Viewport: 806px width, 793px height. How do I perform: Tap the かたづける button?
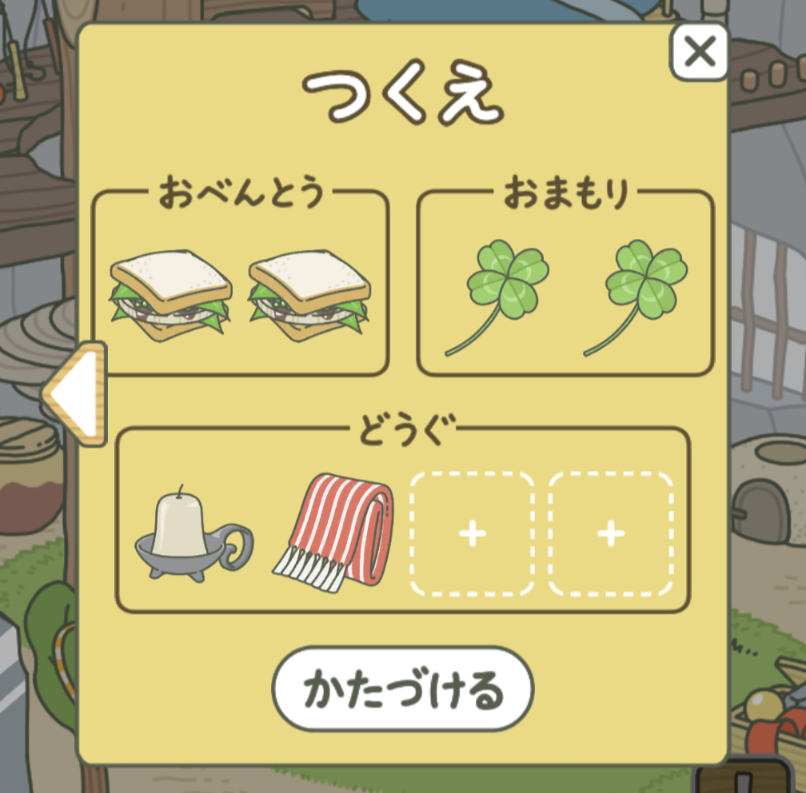[403, 689]
